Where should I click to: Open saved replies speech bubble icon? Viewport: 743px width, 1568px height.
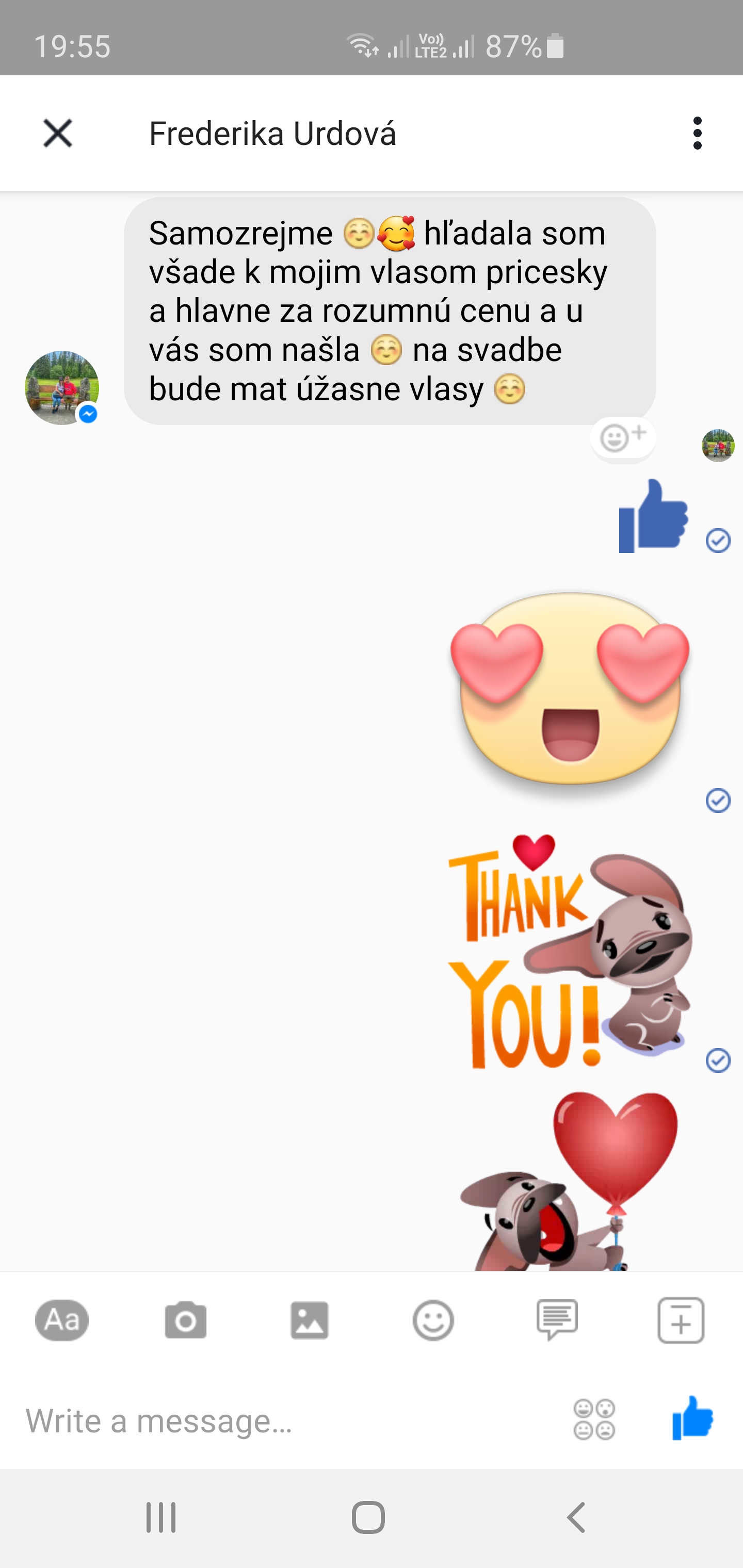[x=557, y=1320]
